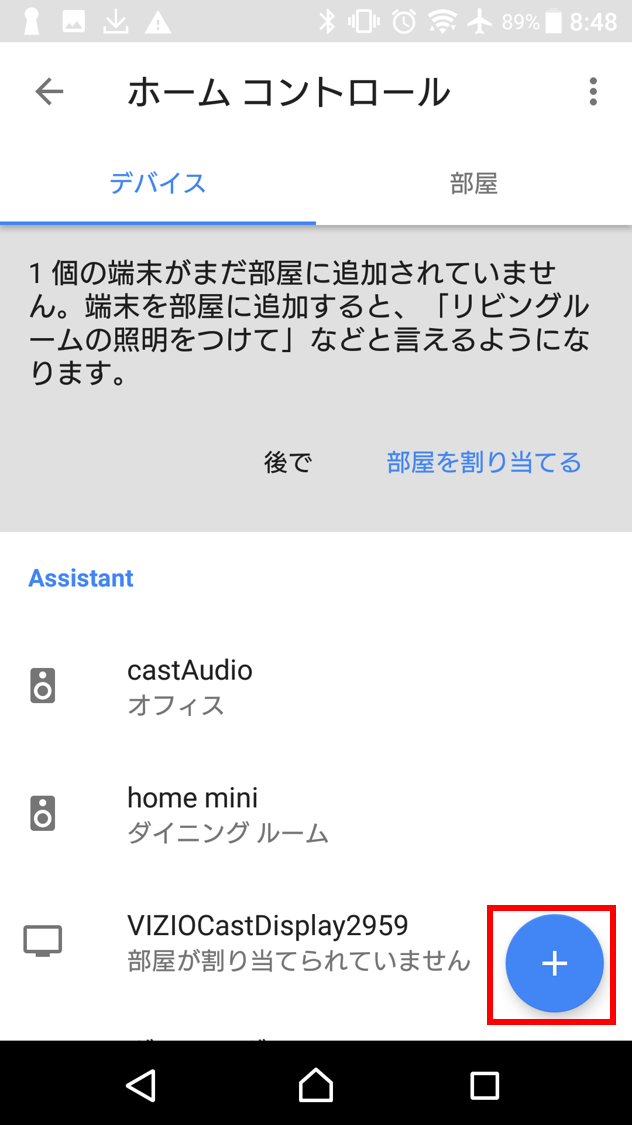Open the overflow menu
Image resolution: width=632 pixels, height=1125 pixels.
(x=593, y=92)
